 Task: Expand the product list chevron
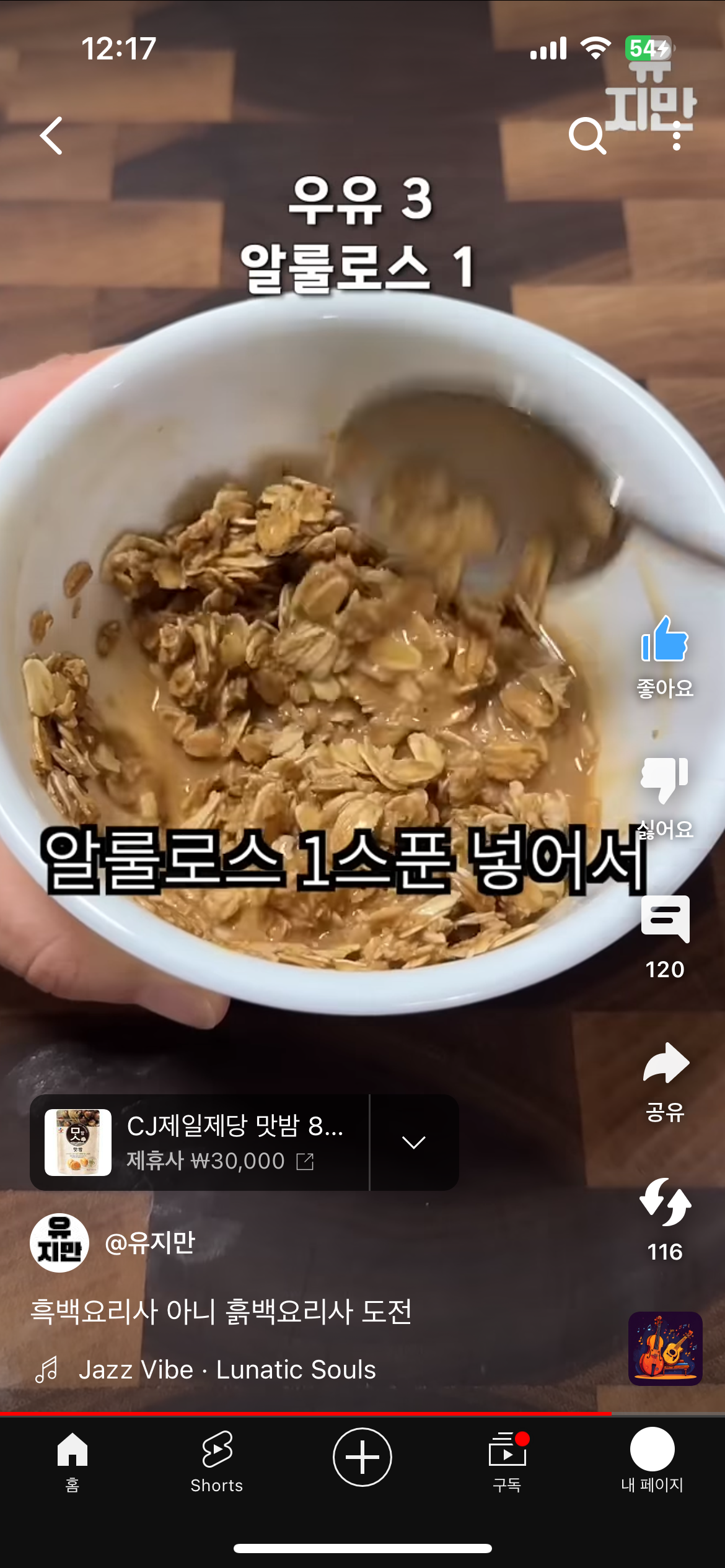[x=413, y=1142]
